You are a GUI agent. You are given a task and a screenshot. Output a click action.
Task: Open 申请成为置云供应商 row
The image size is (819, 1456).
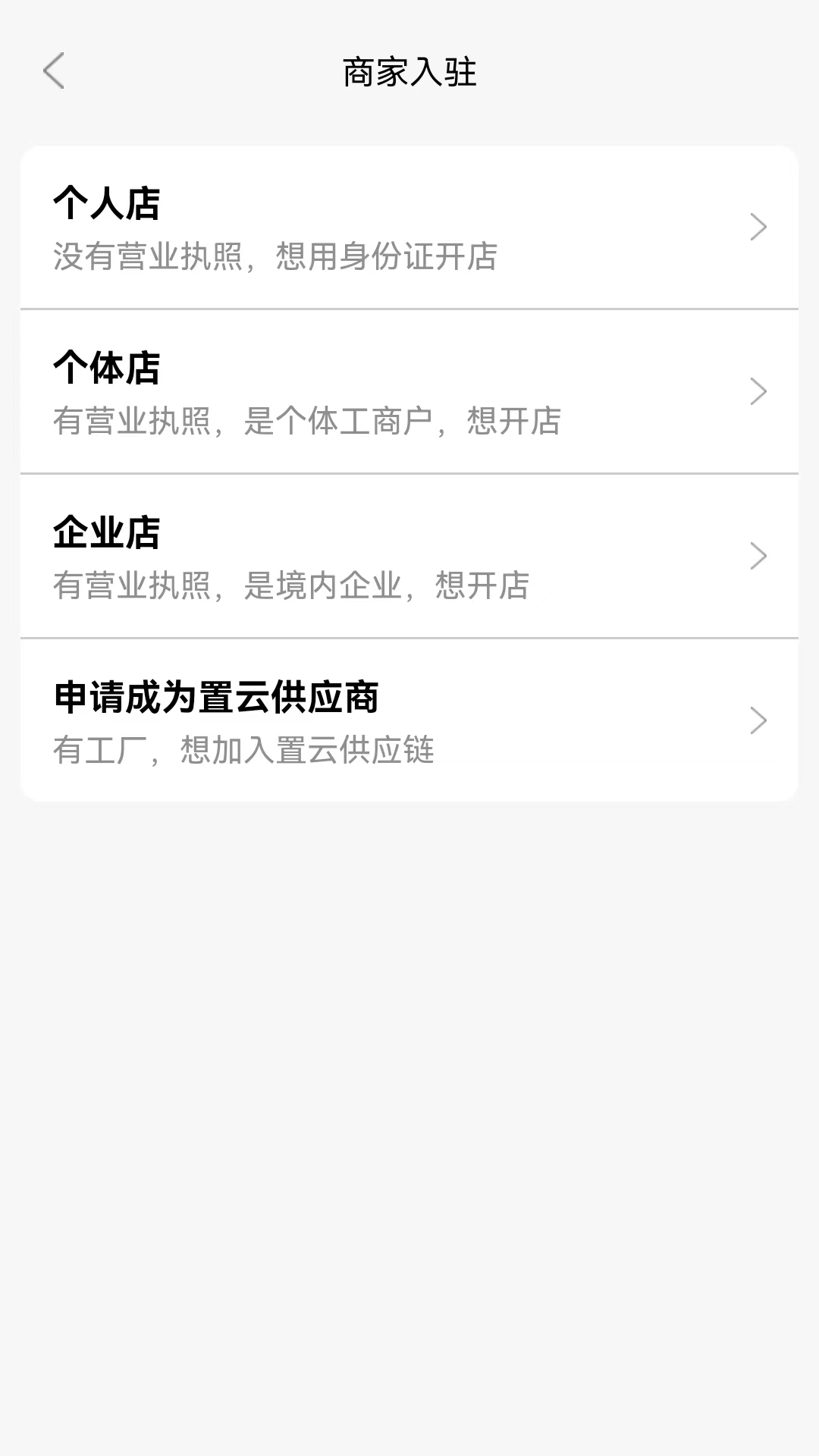[409, 720]
